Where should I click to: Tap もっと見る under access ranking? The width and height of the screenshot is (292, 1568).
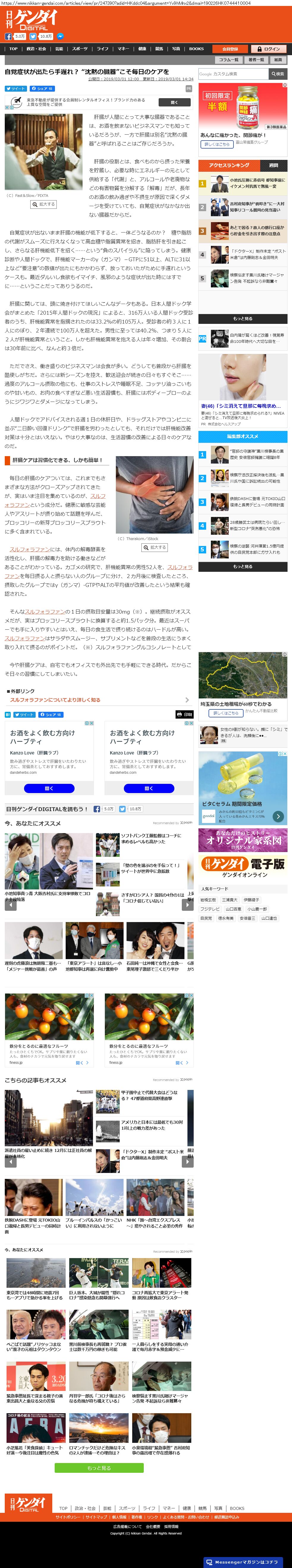click(243, 319)
